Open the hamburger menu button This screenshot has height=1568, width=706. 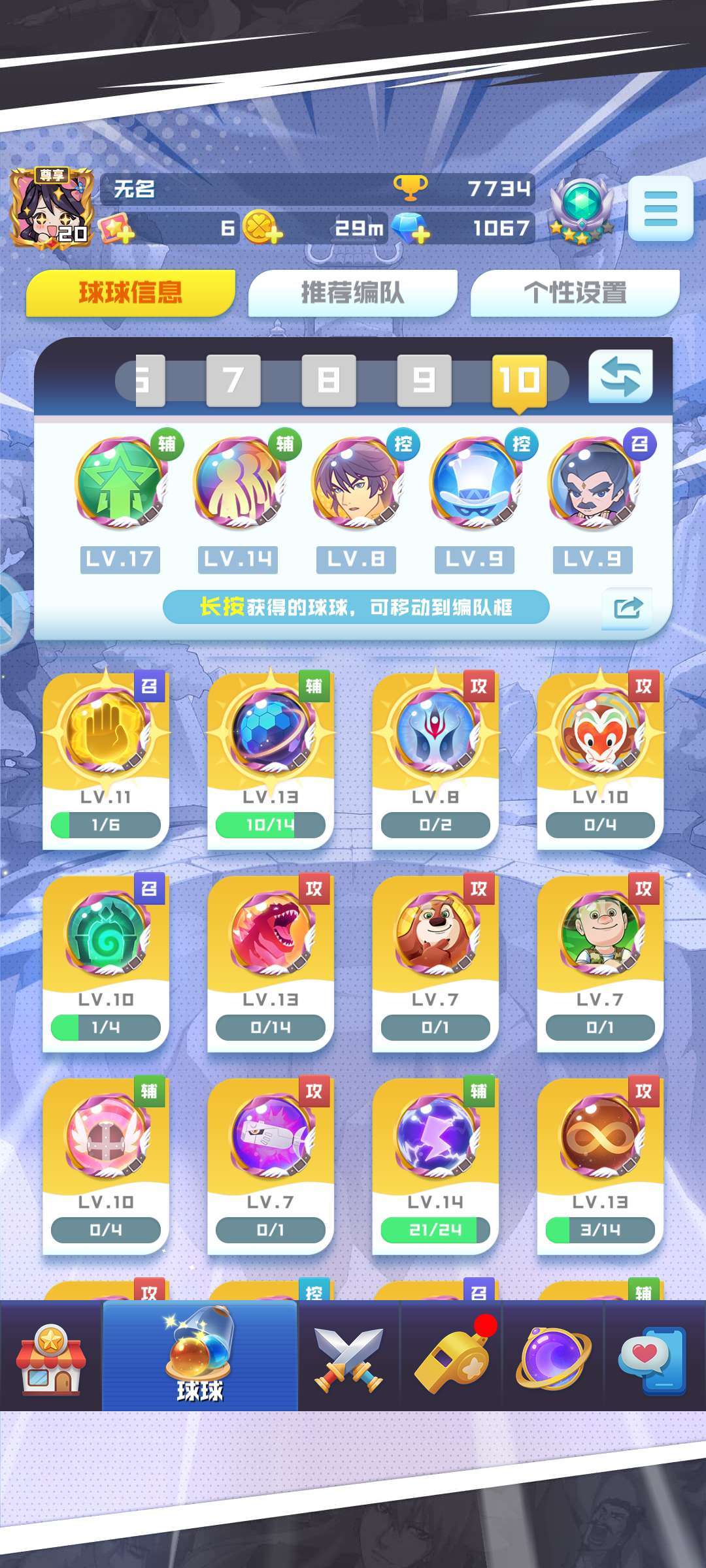(x=660, y=208)
